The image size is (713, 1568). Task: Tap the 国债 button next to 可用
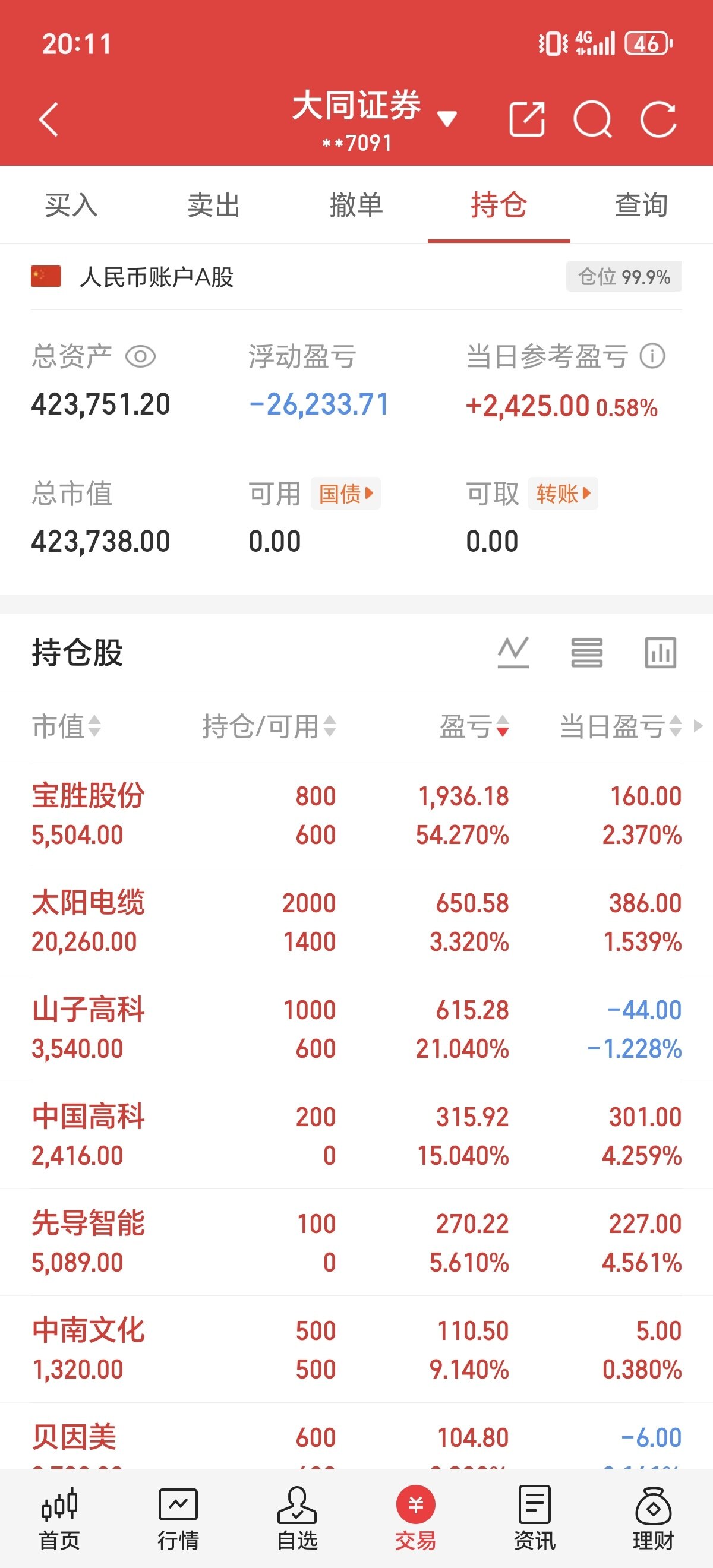345,493
